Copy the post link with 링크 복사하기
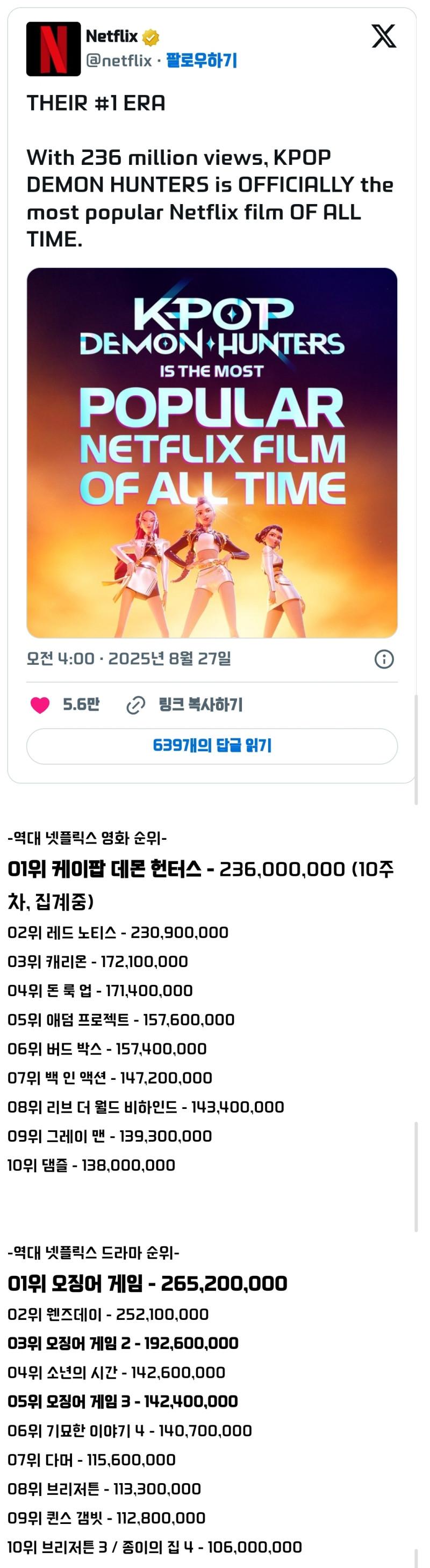430x1568 pixels. tap(184, 705)
